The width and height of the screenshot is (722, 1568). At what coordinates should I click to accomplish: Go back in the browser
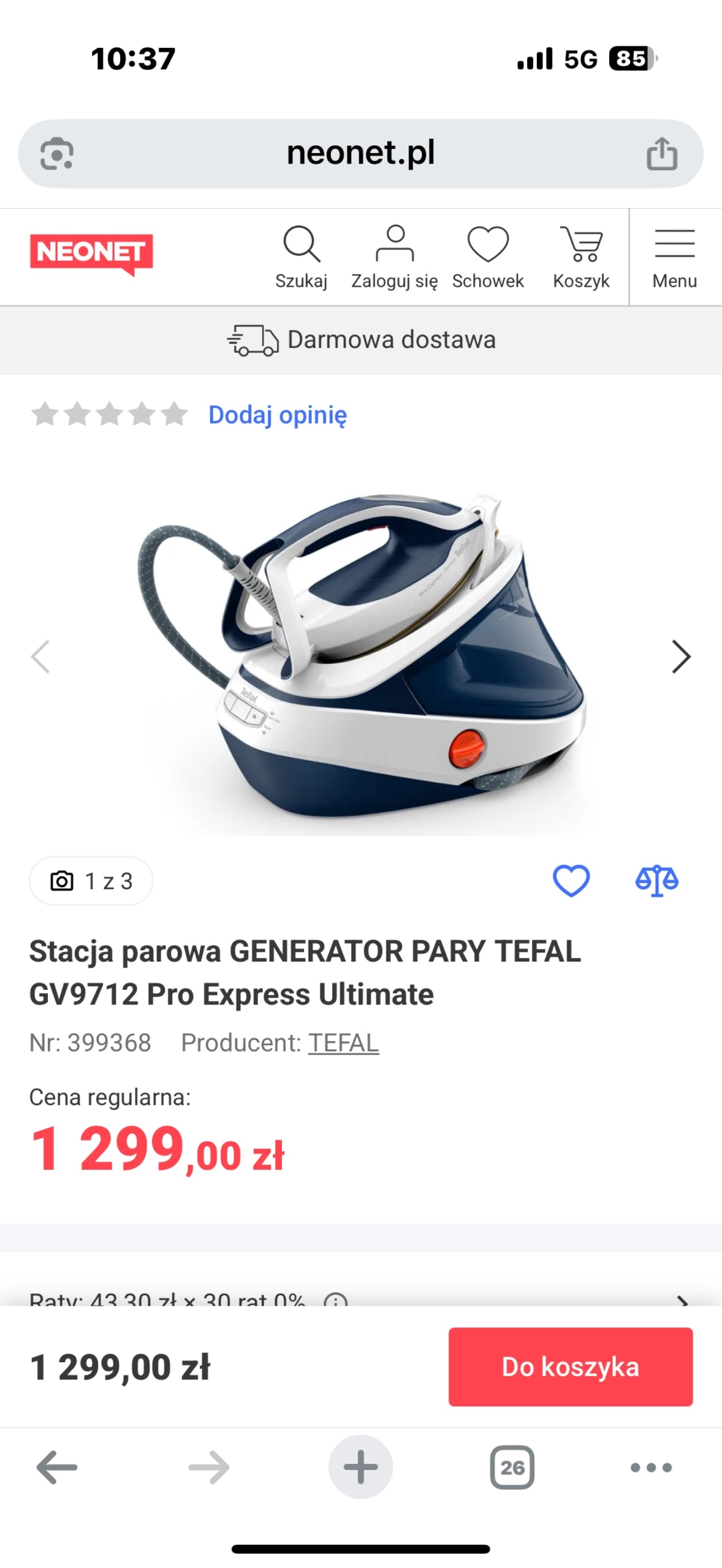coord(57,1467)
